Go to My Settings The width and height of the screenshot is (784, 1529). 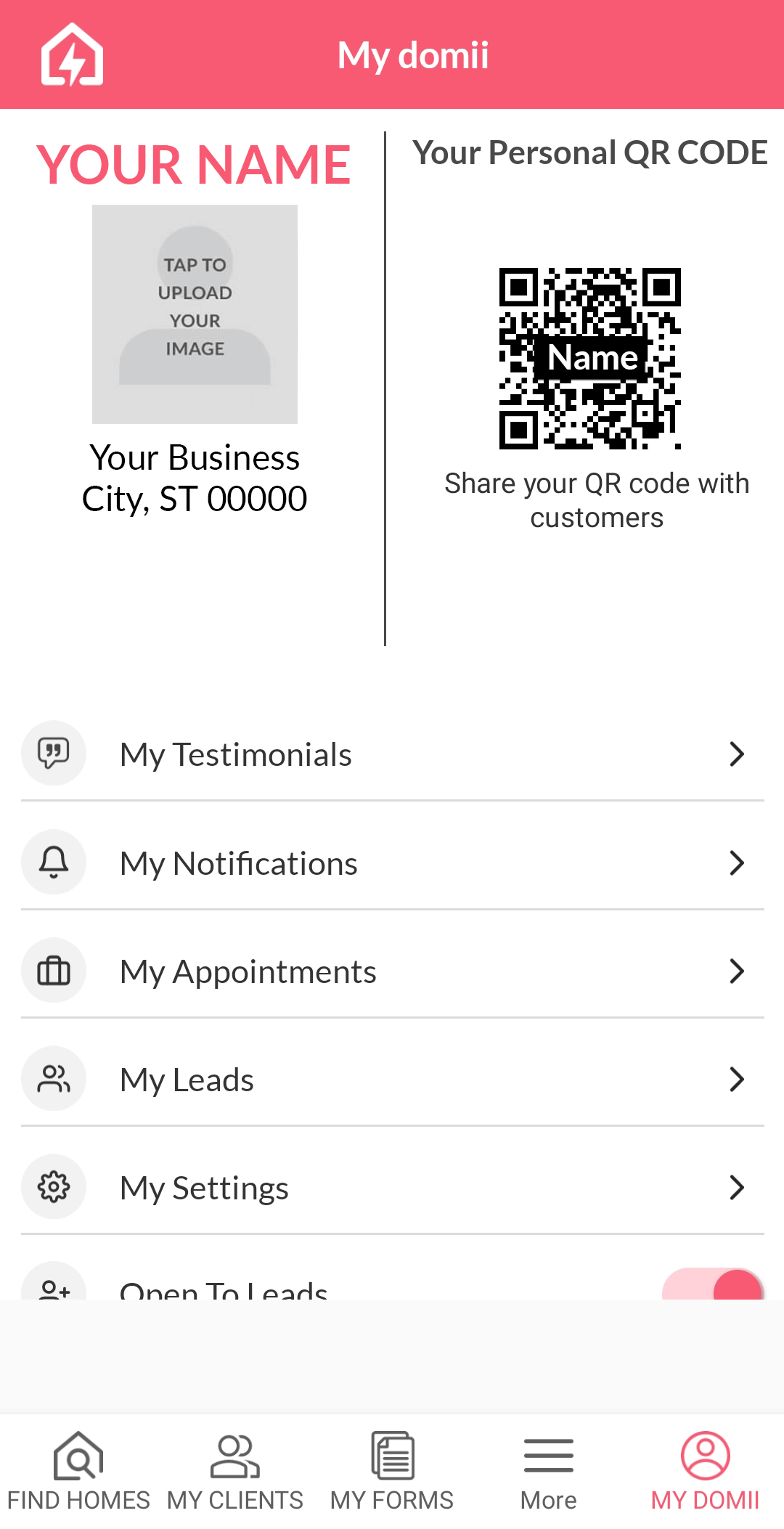click(392, 1187)
